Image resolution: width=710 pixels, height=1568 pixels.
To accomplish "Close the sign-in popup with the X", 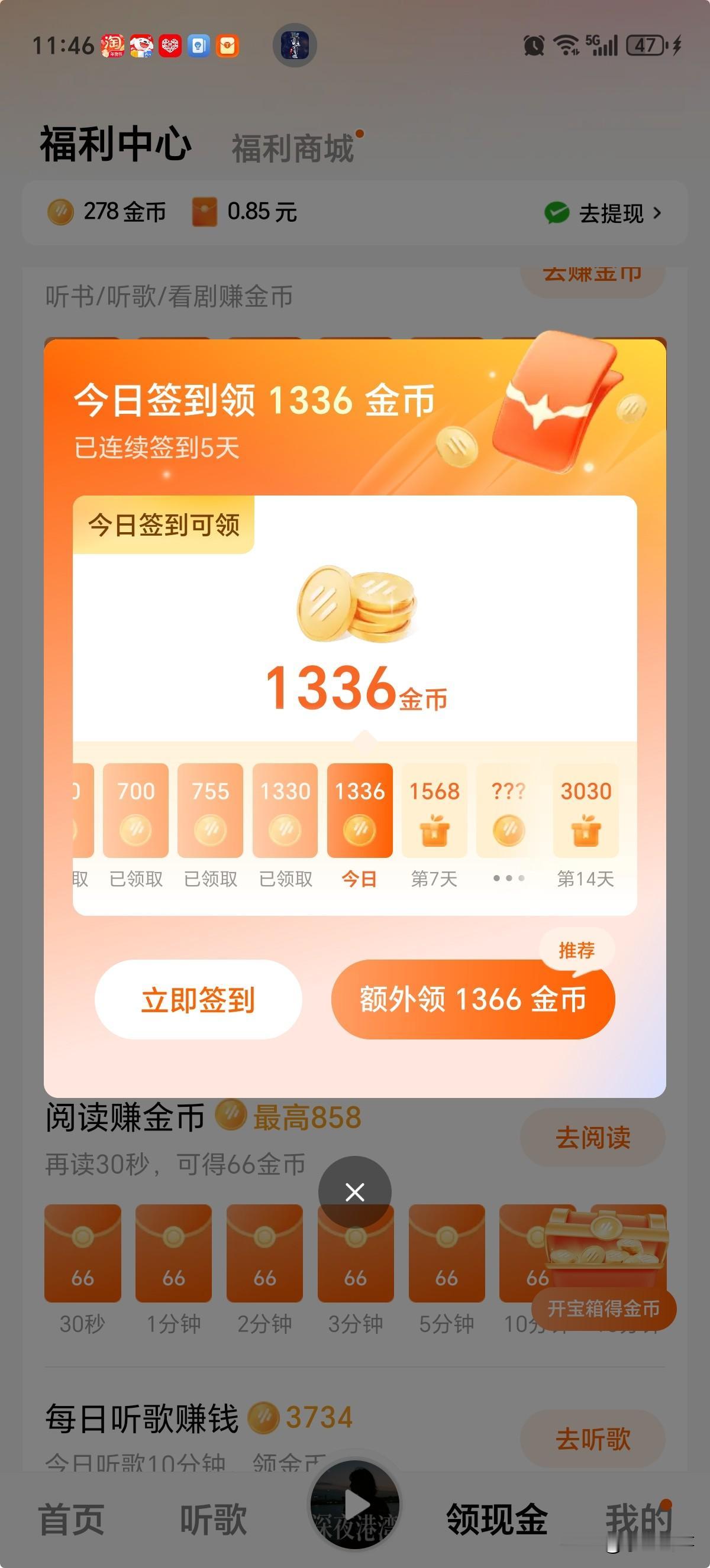I will click(355, 1192).
